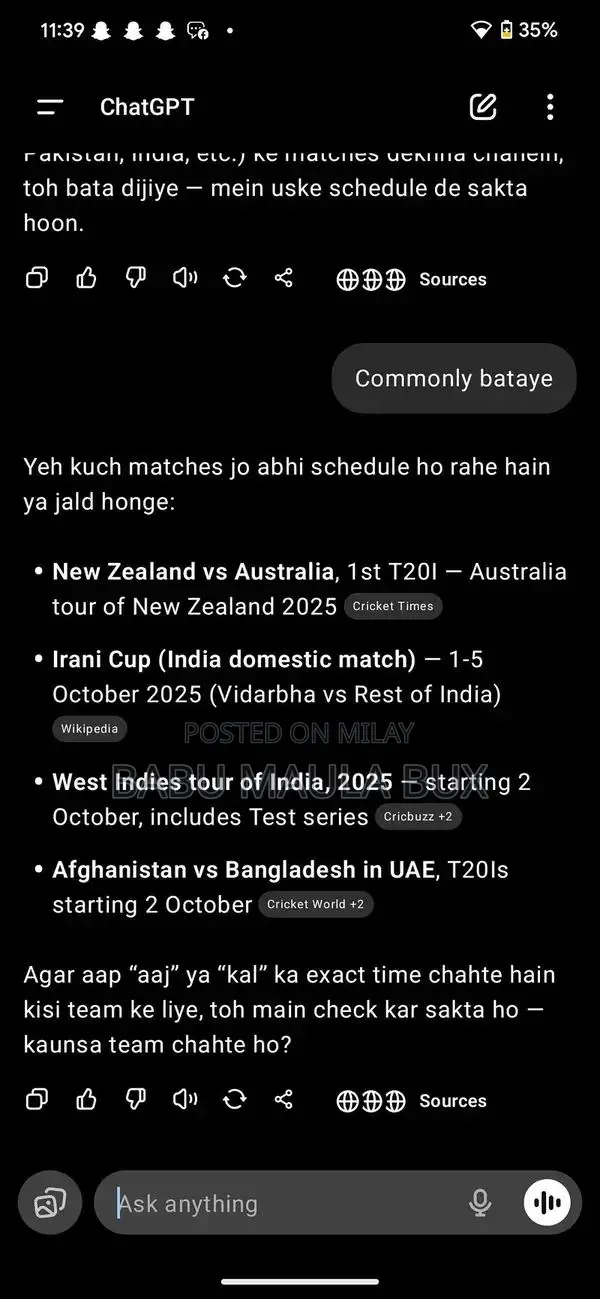The height and width of the screenshot is (1299, 600).
Task: Read aloud the latest matches response
Action: coord(185,1100)
